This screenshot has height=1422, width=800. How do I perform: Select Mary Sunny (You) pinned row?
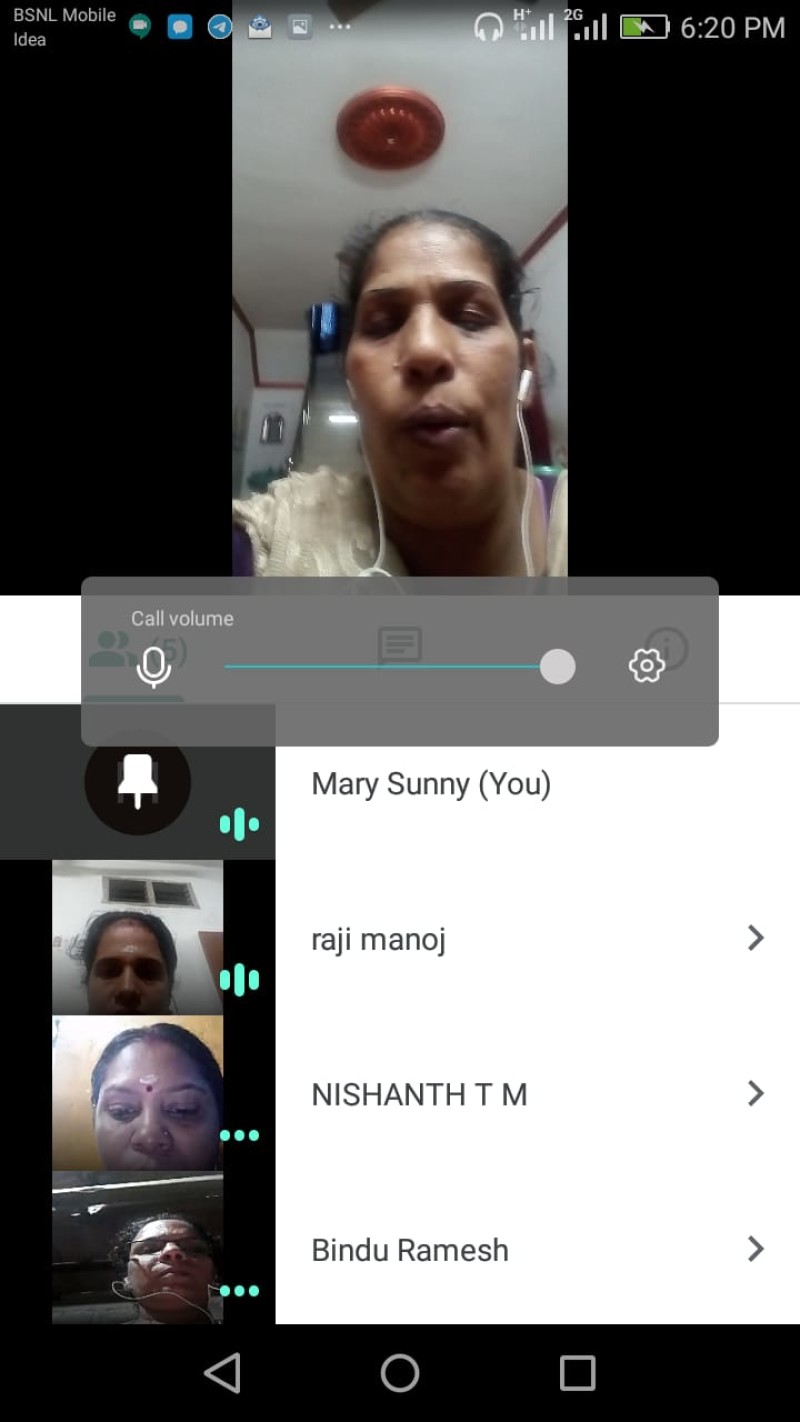click(431, 784)
